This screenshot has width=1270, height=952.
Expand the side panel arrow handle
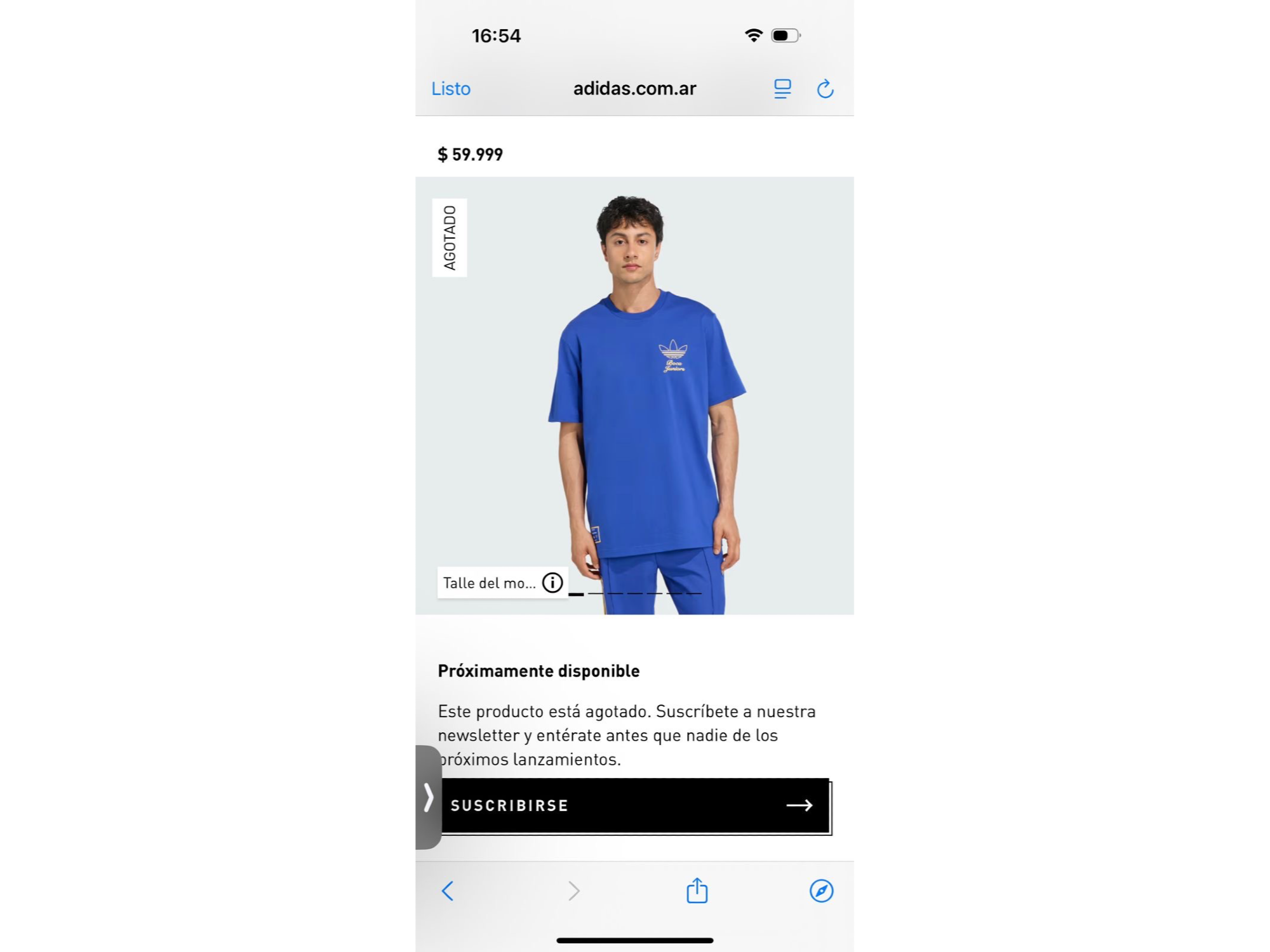click(429, 797)
